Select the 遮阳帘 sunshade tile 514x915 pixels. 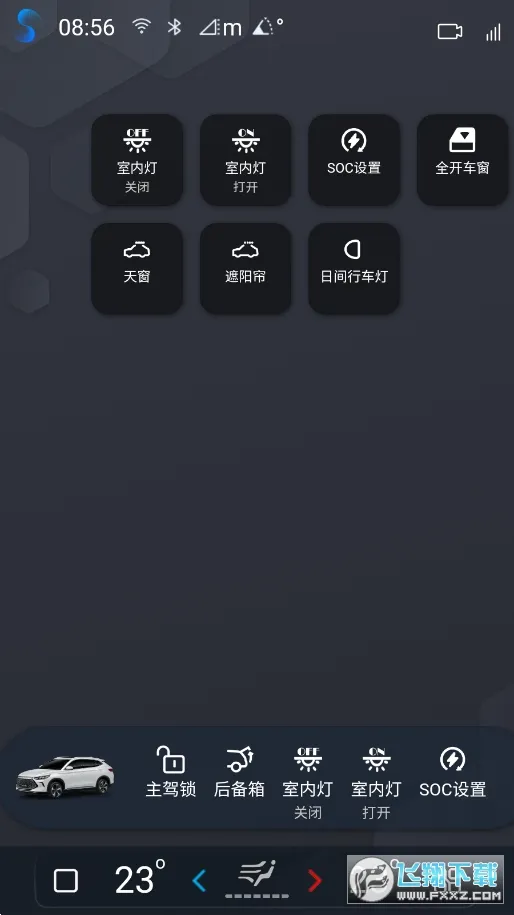(246, 268)
